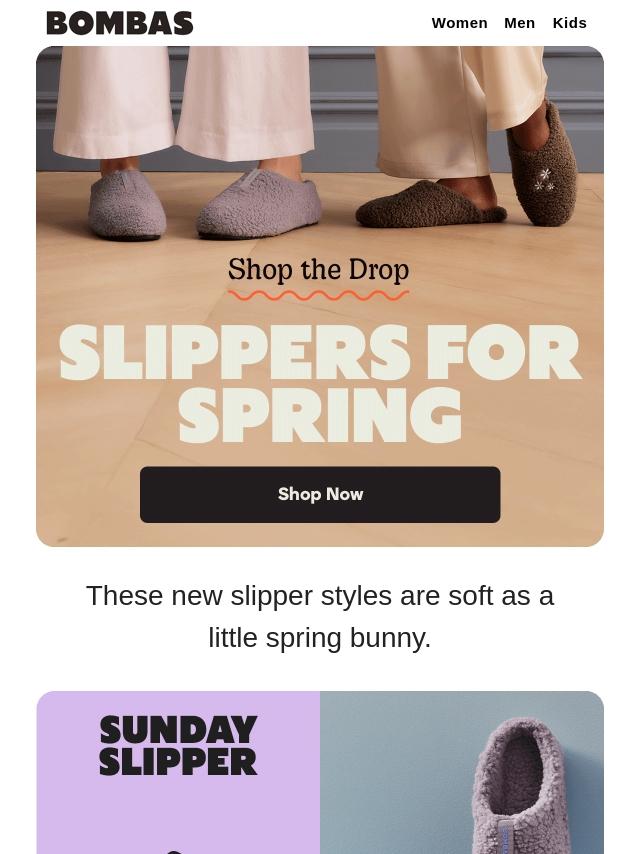640x854 pixels.
Task: Open the Women category link
Action: [459, 23]
